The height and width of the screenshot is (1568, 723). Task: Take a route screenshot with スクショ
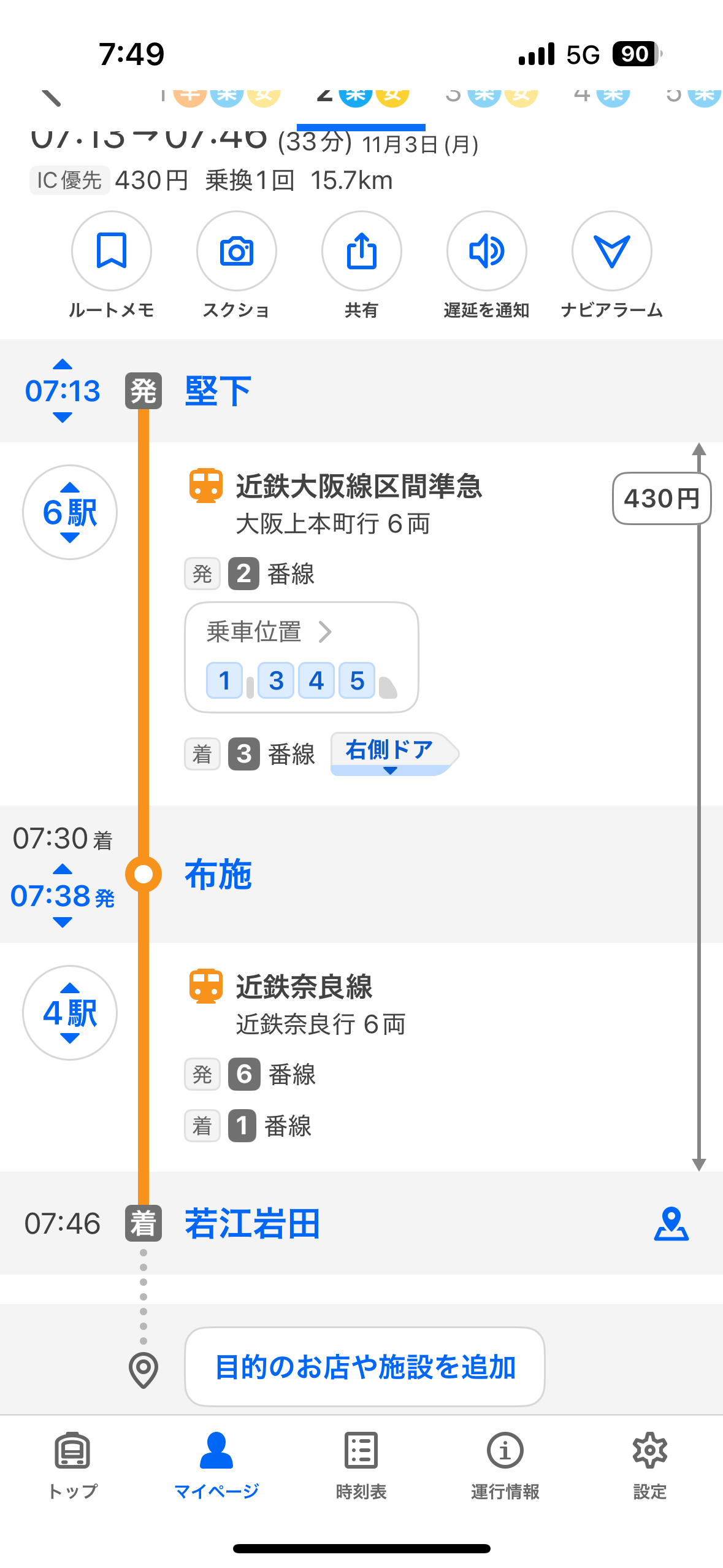[237, 252]
